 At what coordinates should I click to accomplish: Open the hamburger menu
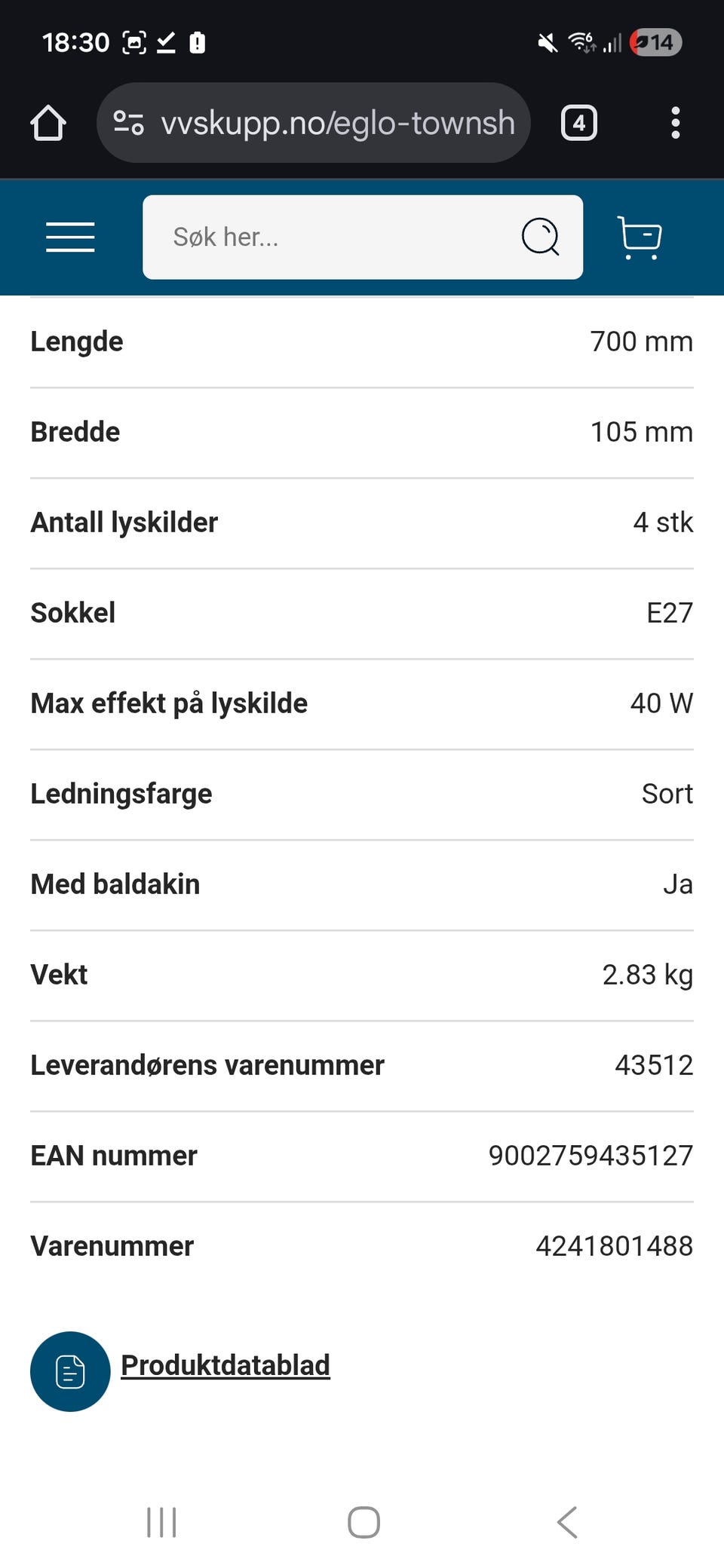coord(70,237)
